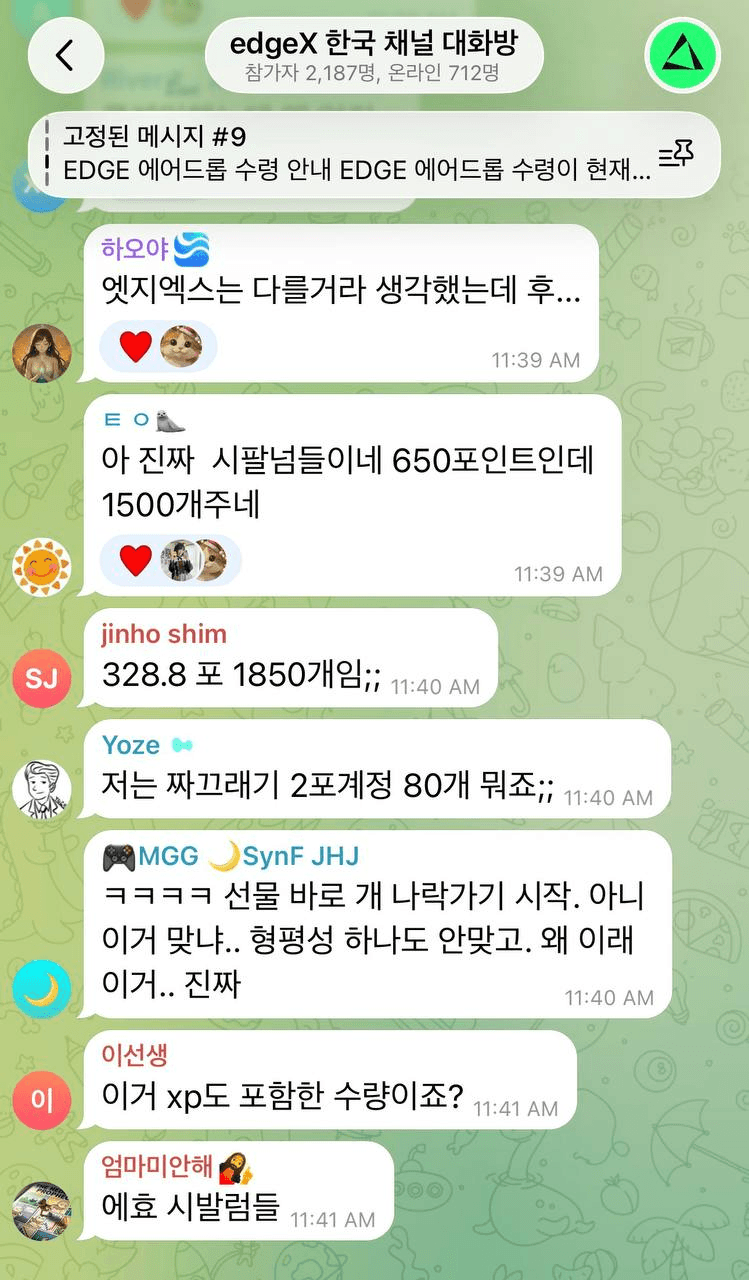This screenshot has height=1280, width=749.
Task: Open edgeX 한국 채널 대화방 group info
Action: 374,56
